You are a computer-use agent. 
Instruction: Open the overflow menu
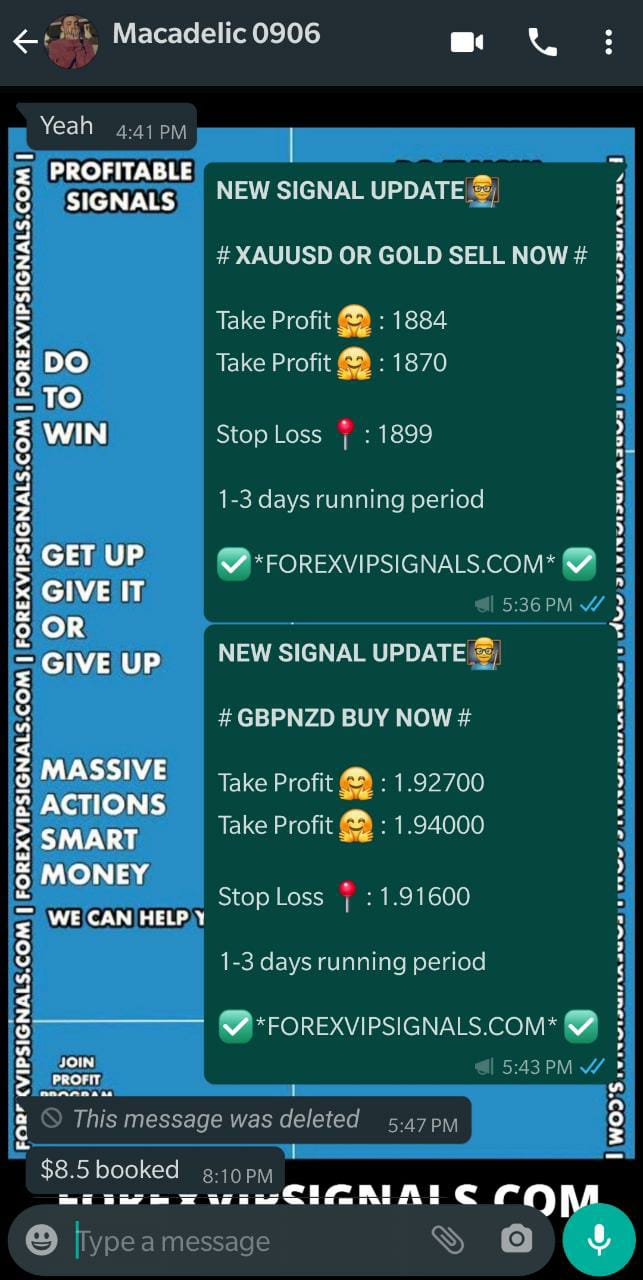pos(608,42)
